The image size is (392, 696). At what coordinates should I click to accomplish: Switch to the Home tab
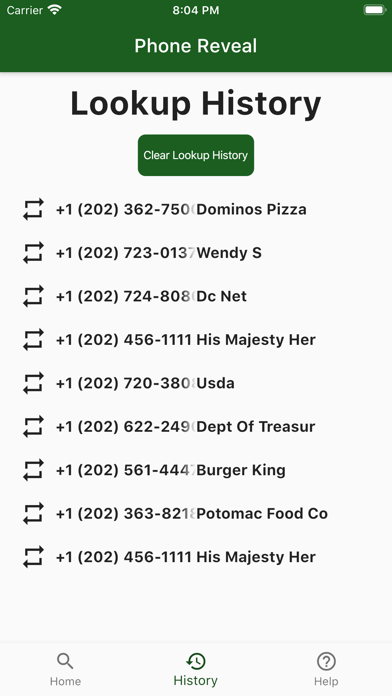point(65,669)
